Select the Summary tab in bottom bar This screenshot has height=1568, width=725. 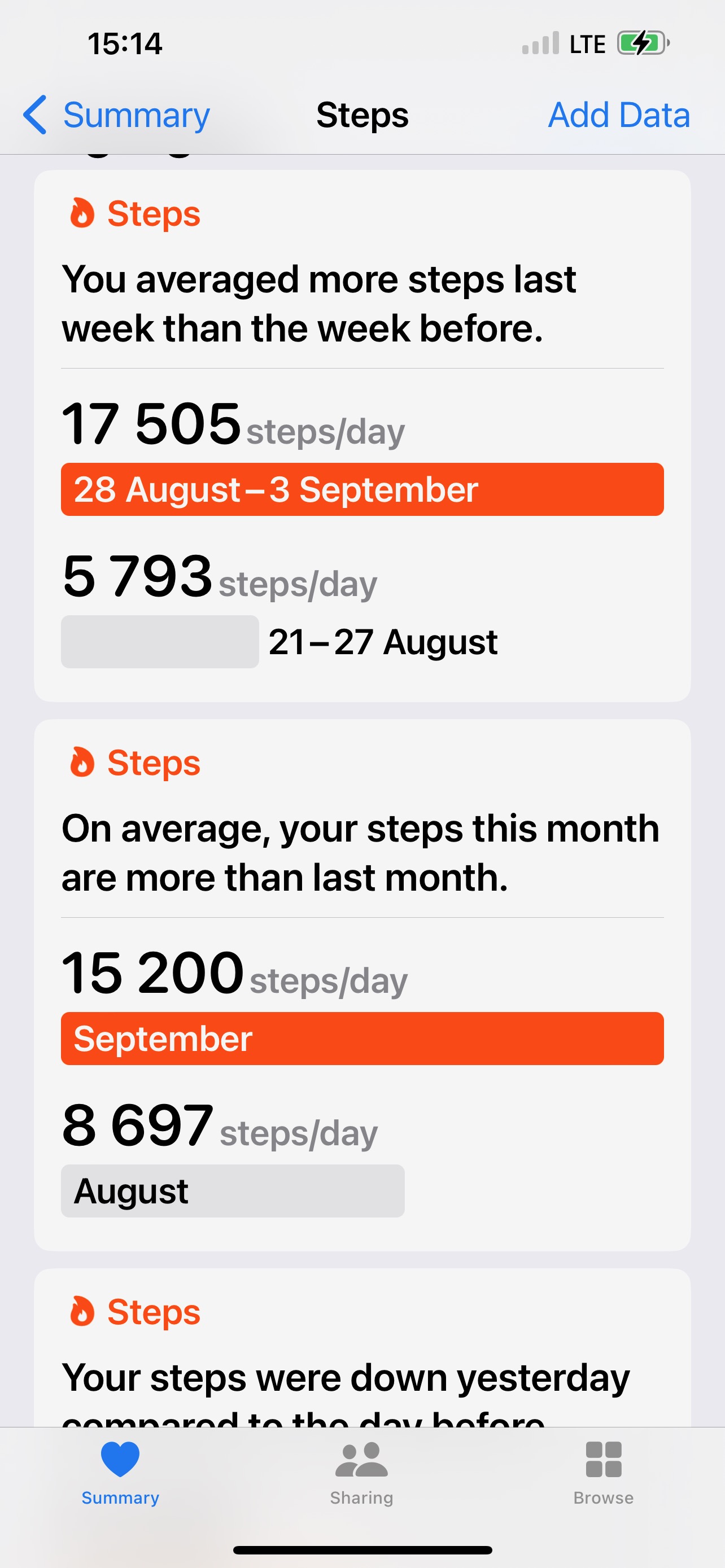pos(120,1473)
